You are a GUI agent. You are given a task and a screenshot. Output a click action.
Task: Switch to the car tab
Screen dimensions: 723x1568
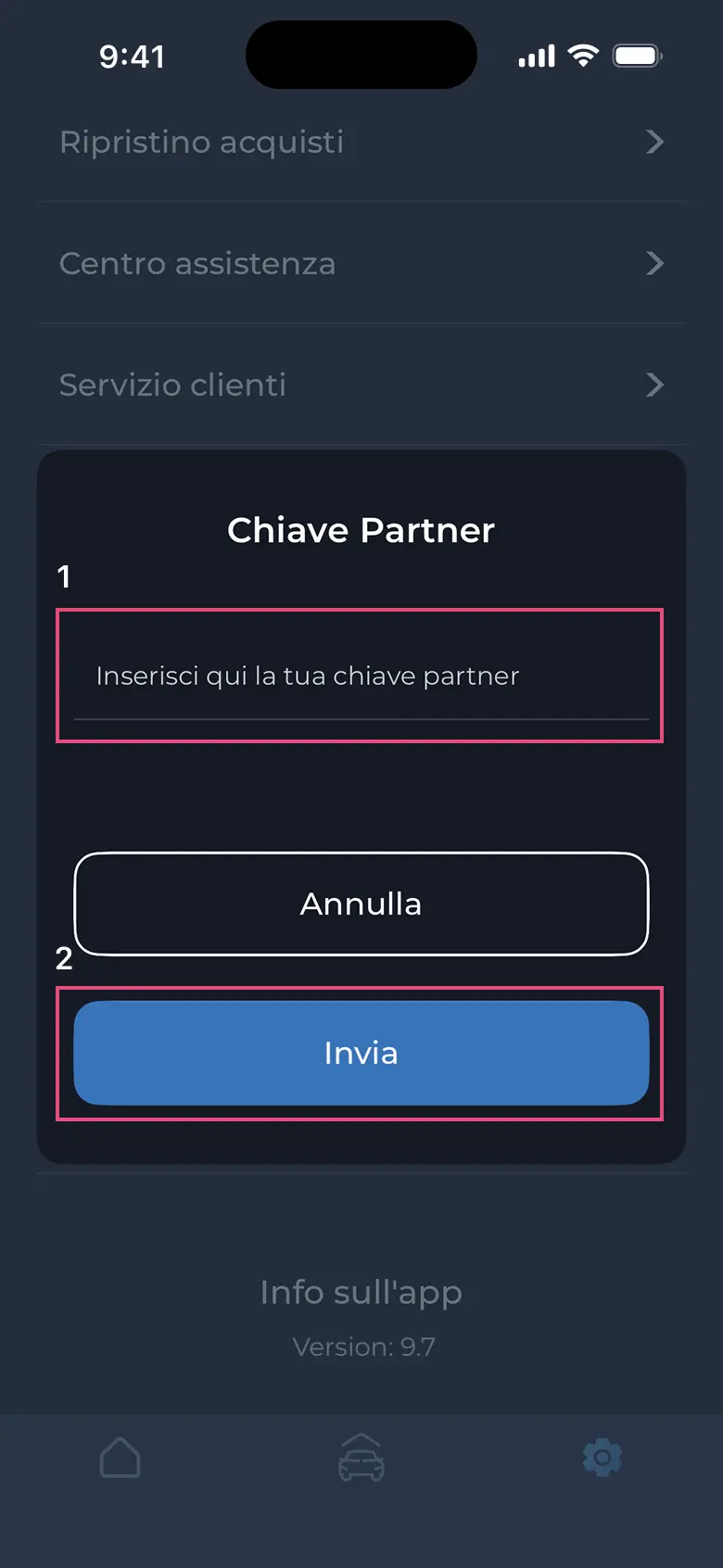361,1458
